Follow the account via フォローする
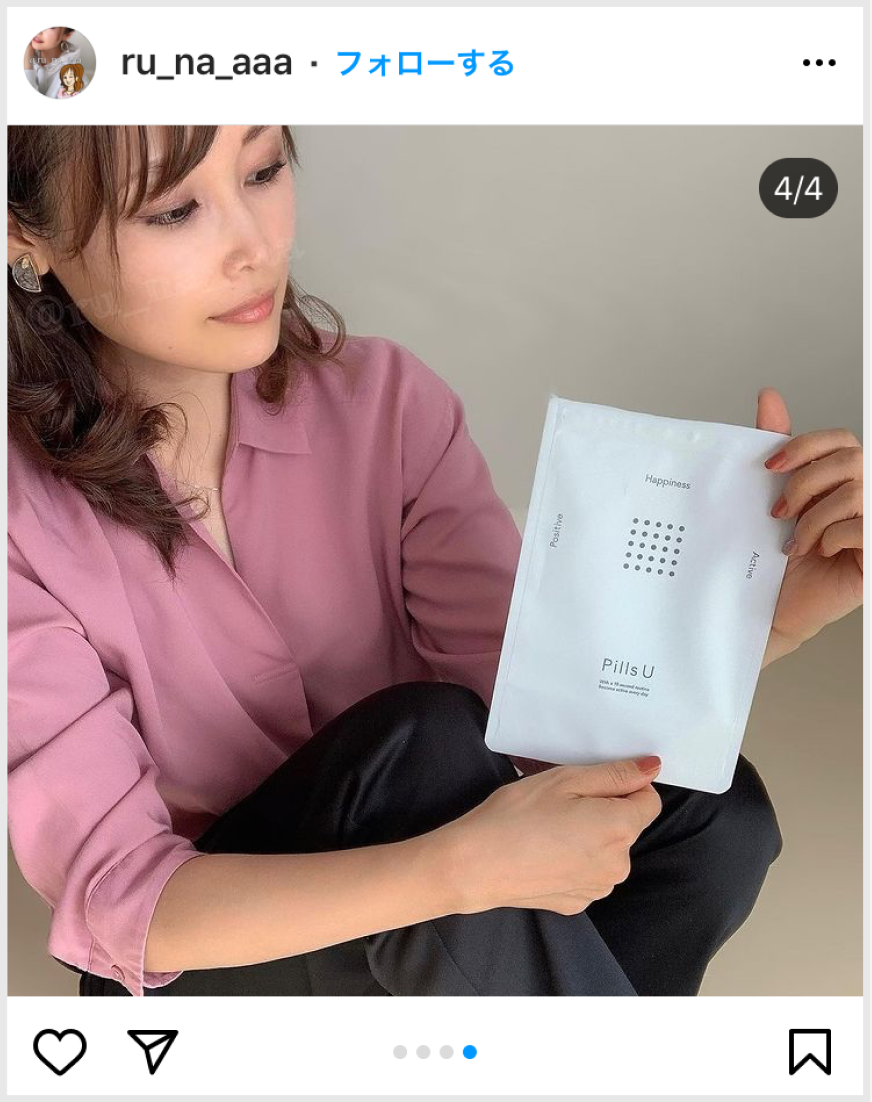Image resolution: width=872 pixels, height=1102 pixels. 425,63
